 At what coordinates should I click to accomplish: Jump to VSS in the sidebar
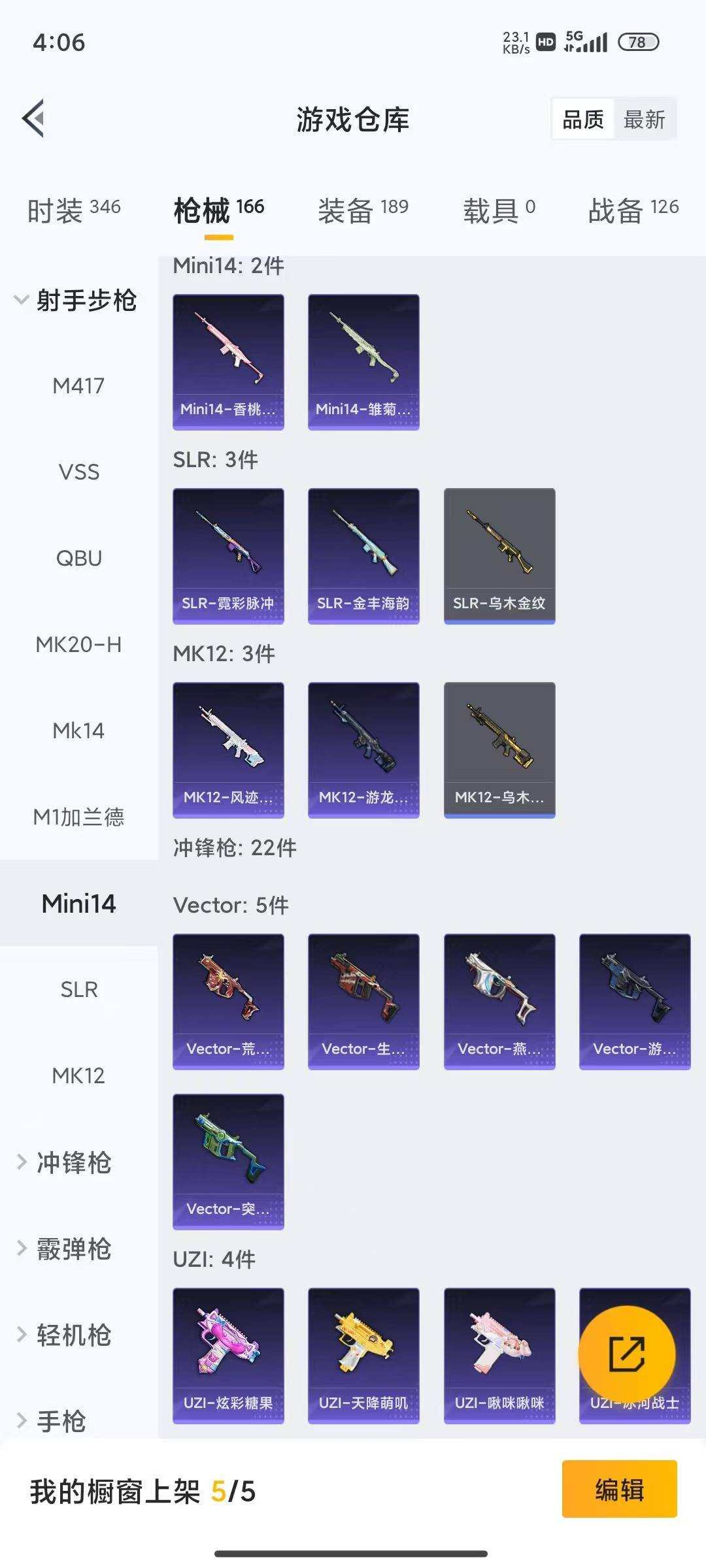click(78, 472)
